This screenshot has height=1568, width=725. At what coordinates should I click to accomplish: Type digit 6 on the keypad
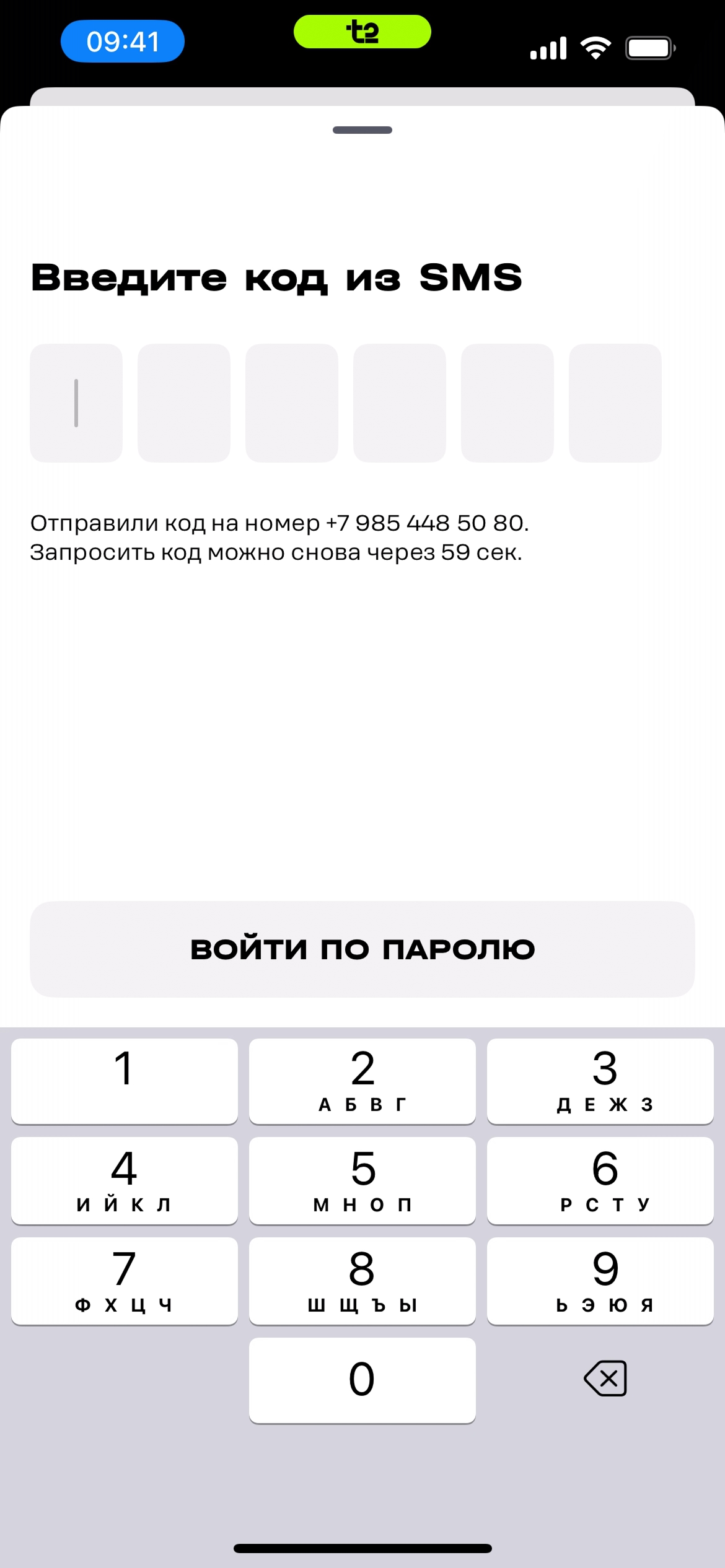pos(600,1180)
